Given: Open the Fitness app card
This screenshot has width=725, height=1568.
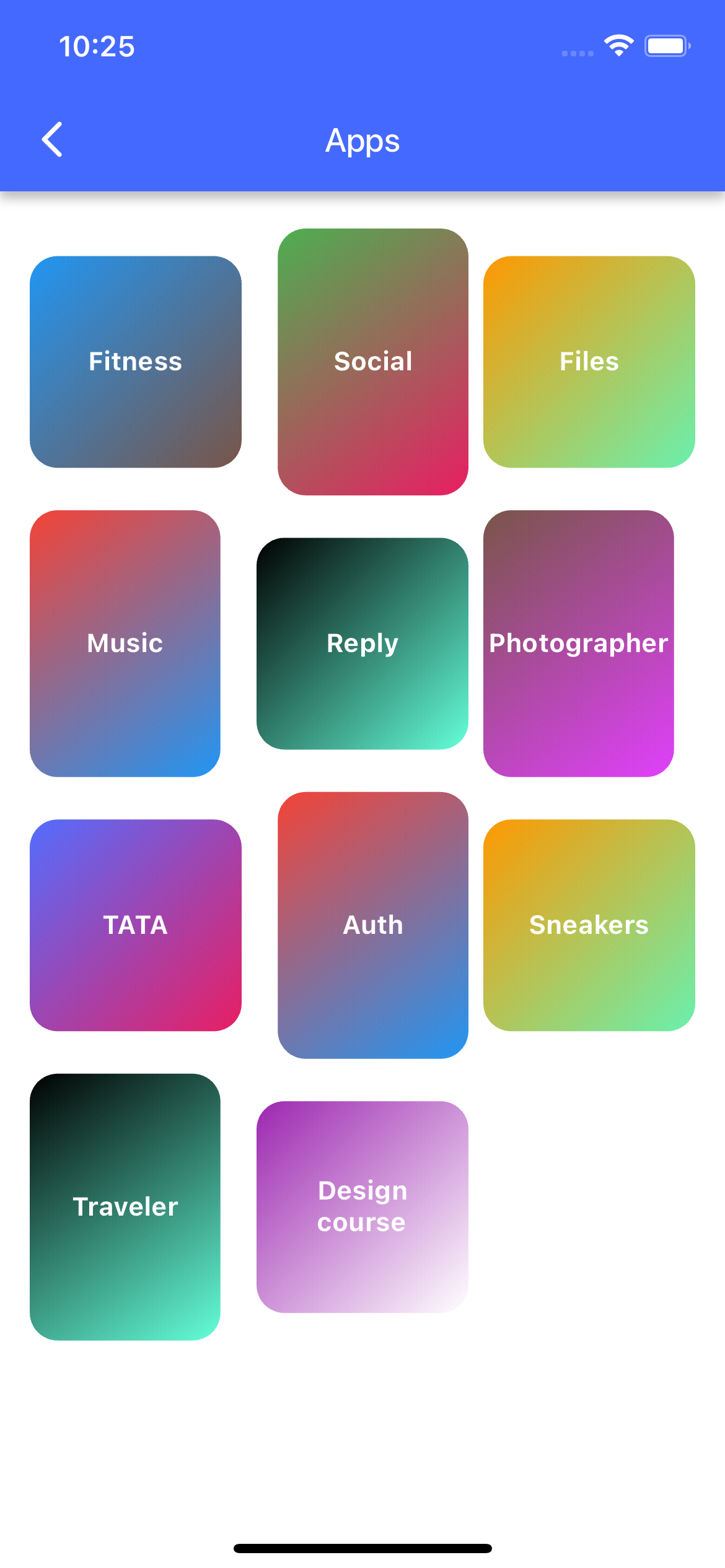Looking at the screenshot, I should point(136,362).
